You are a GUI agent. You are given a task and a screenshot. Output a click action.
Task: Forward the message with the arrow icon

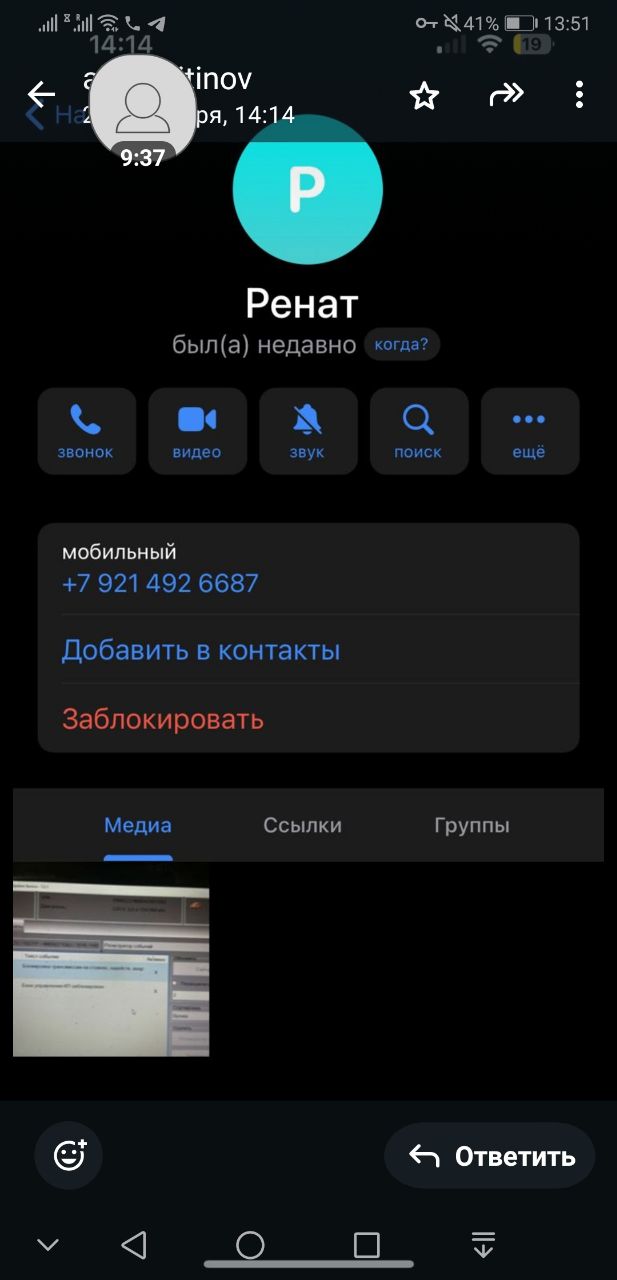(506, 95)
